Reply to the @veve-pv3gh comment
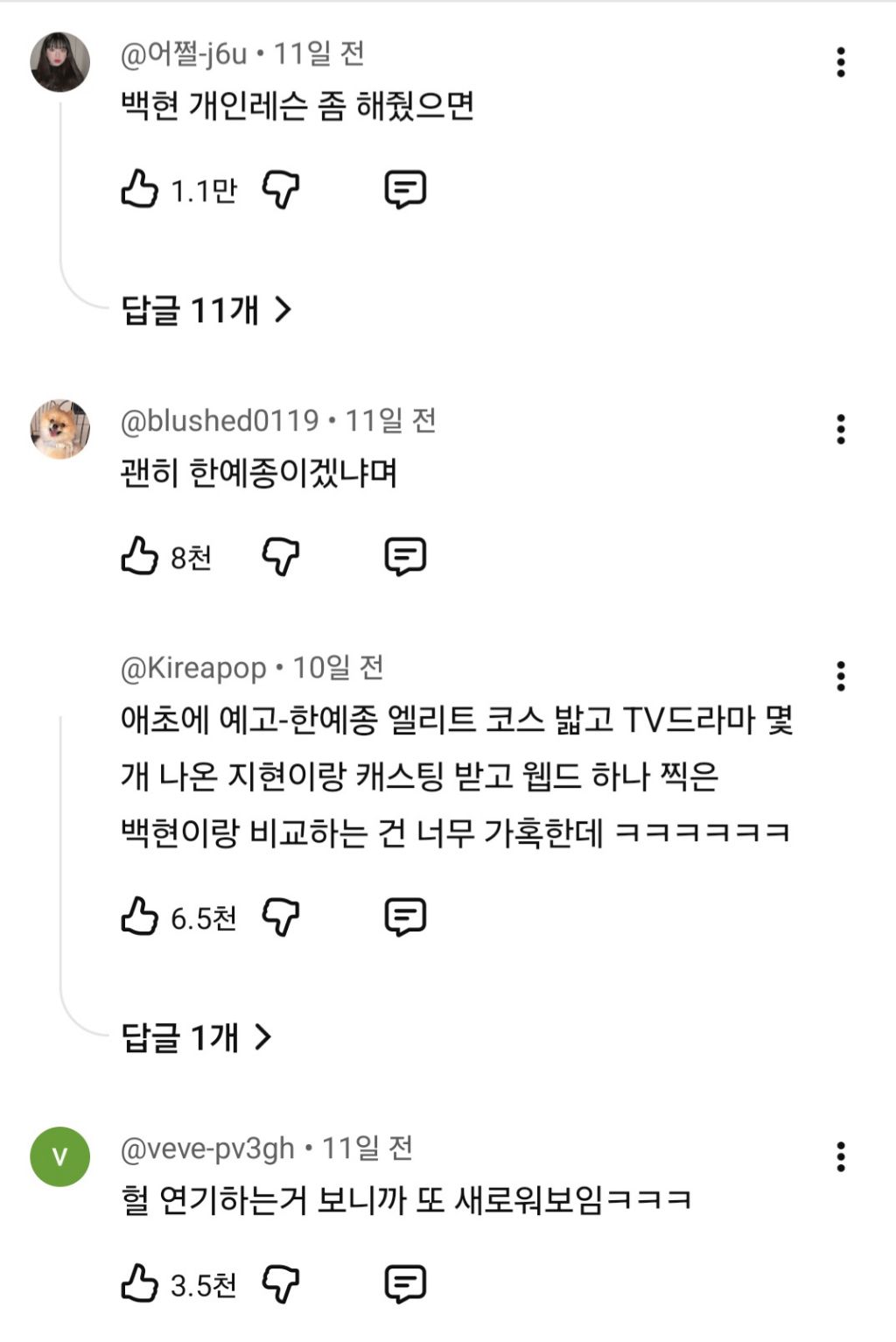 405,1283
